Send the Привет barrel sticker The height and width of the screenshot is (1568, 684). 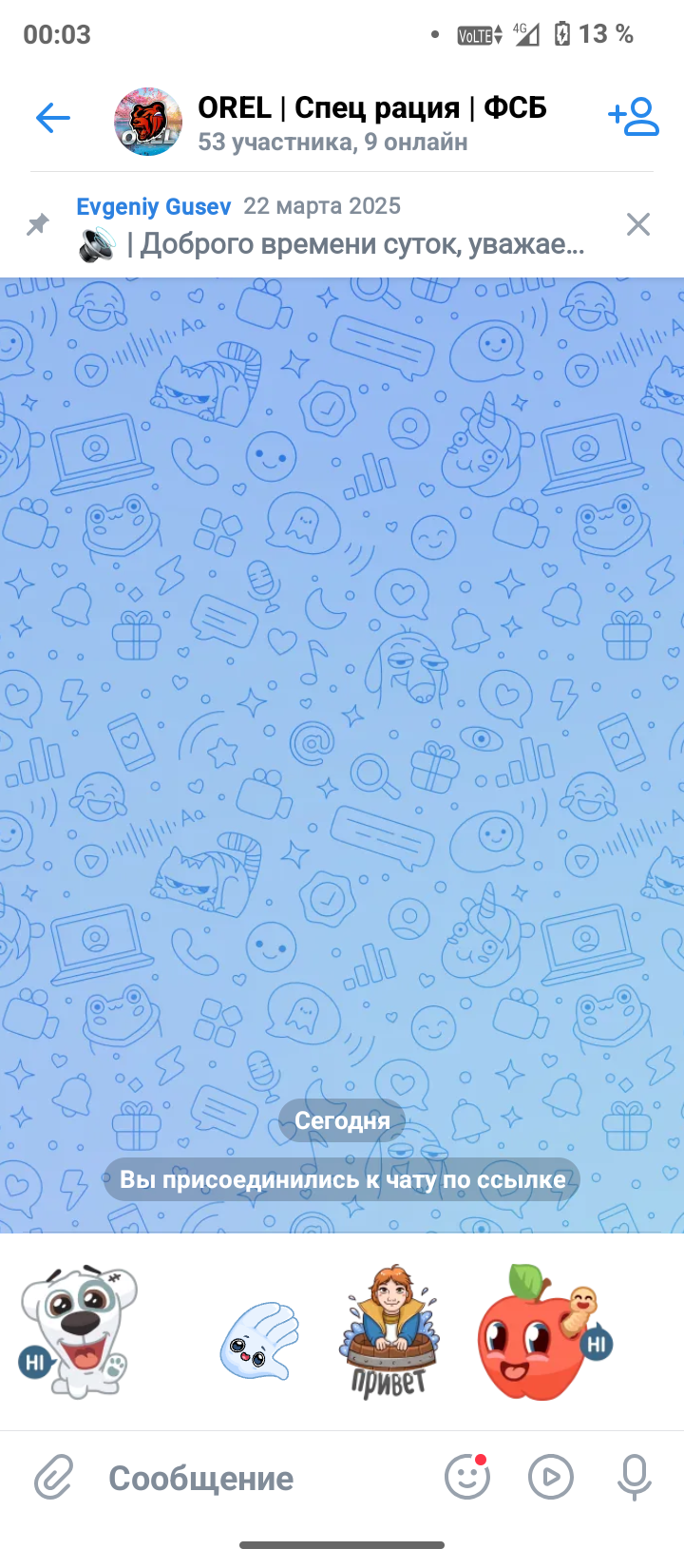pyautogui.click(x=389, y=1331)
